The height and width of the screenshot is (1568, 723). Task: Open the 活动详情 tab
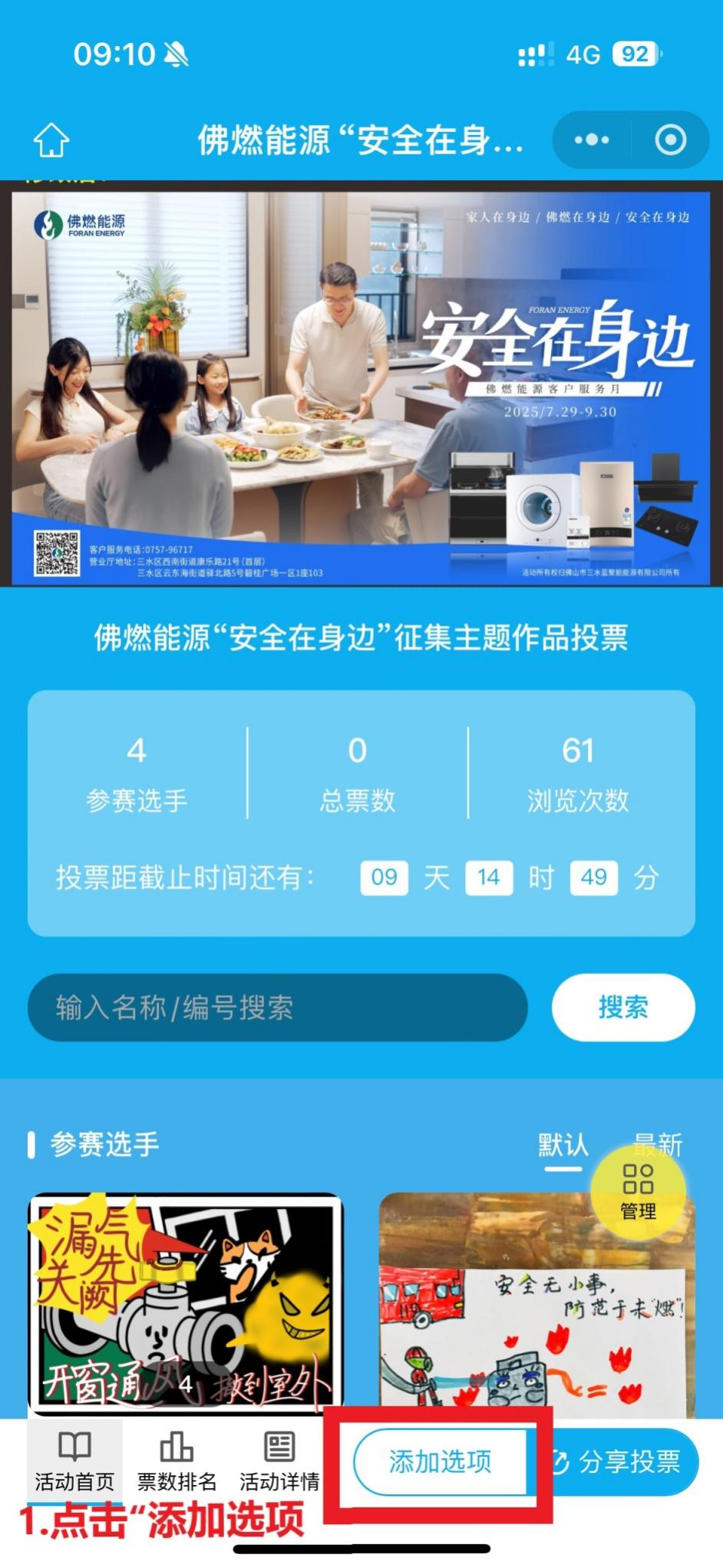(279, 1461)
